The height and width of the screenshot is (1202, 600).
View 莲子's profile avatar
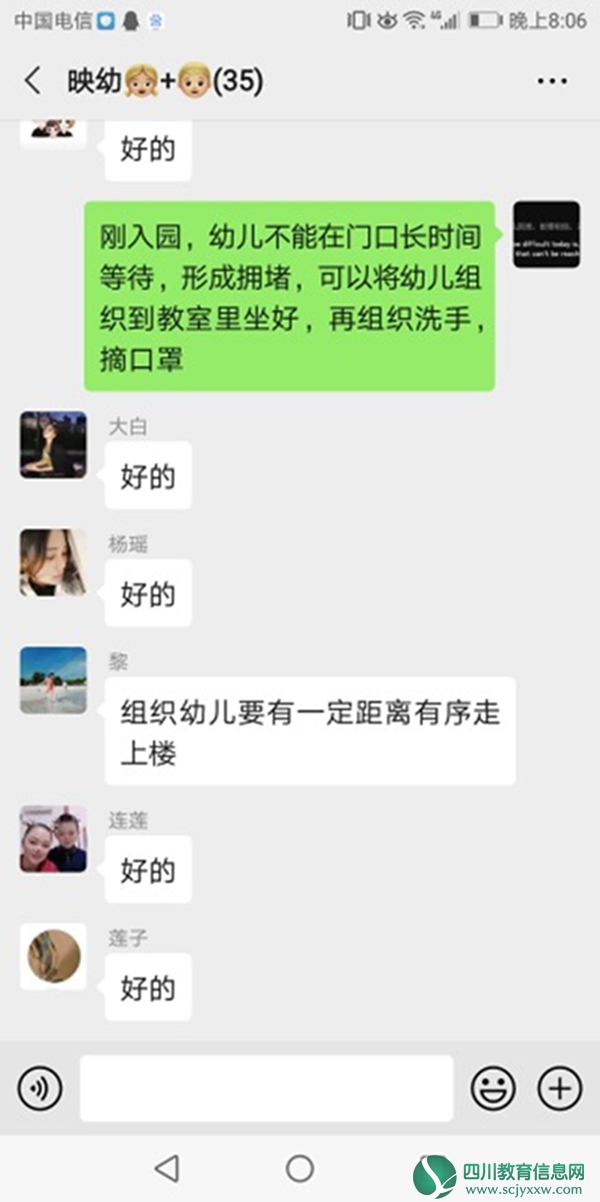[53, 957]
